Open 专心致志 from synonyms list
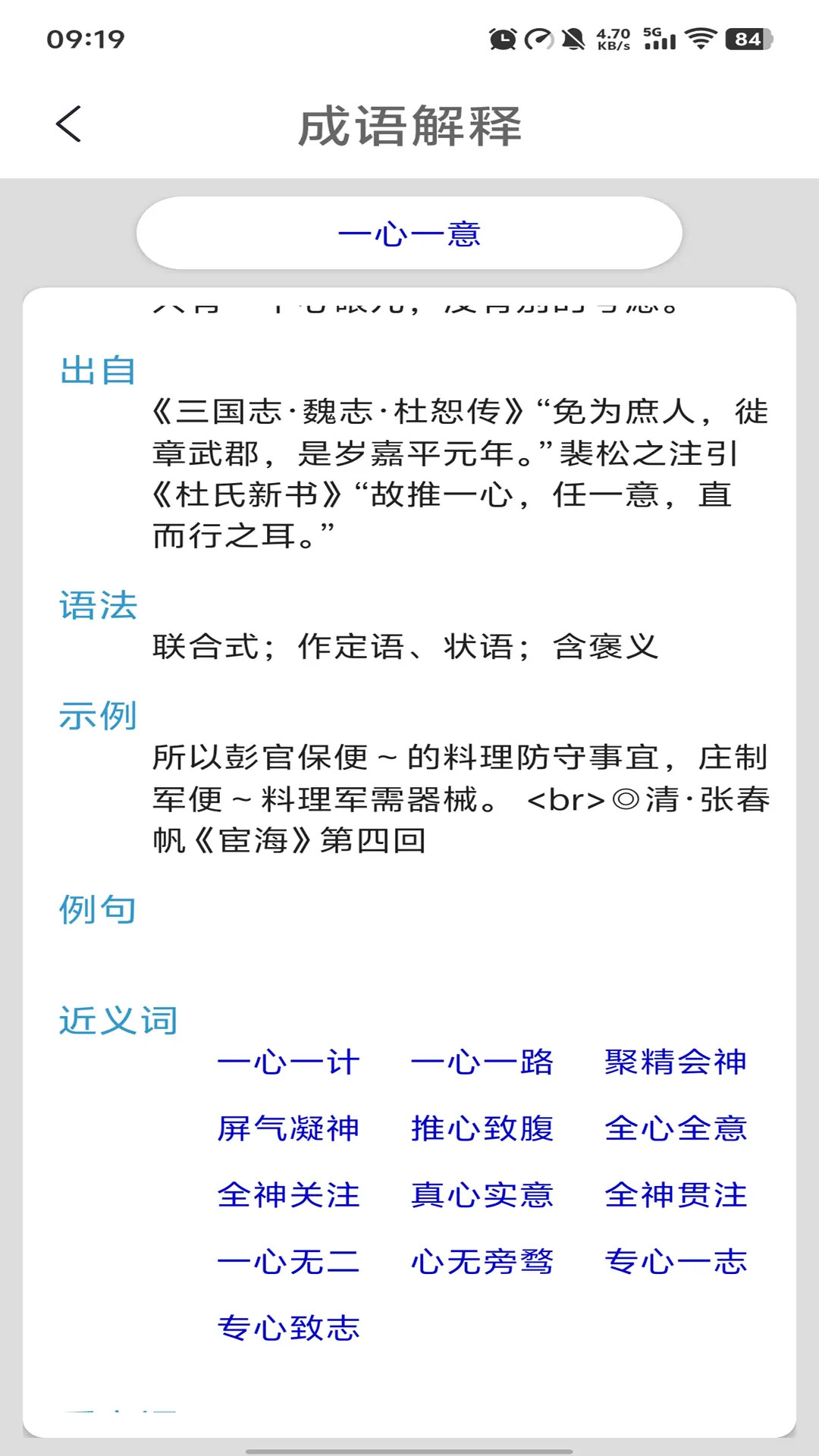 pos(288,1326)
